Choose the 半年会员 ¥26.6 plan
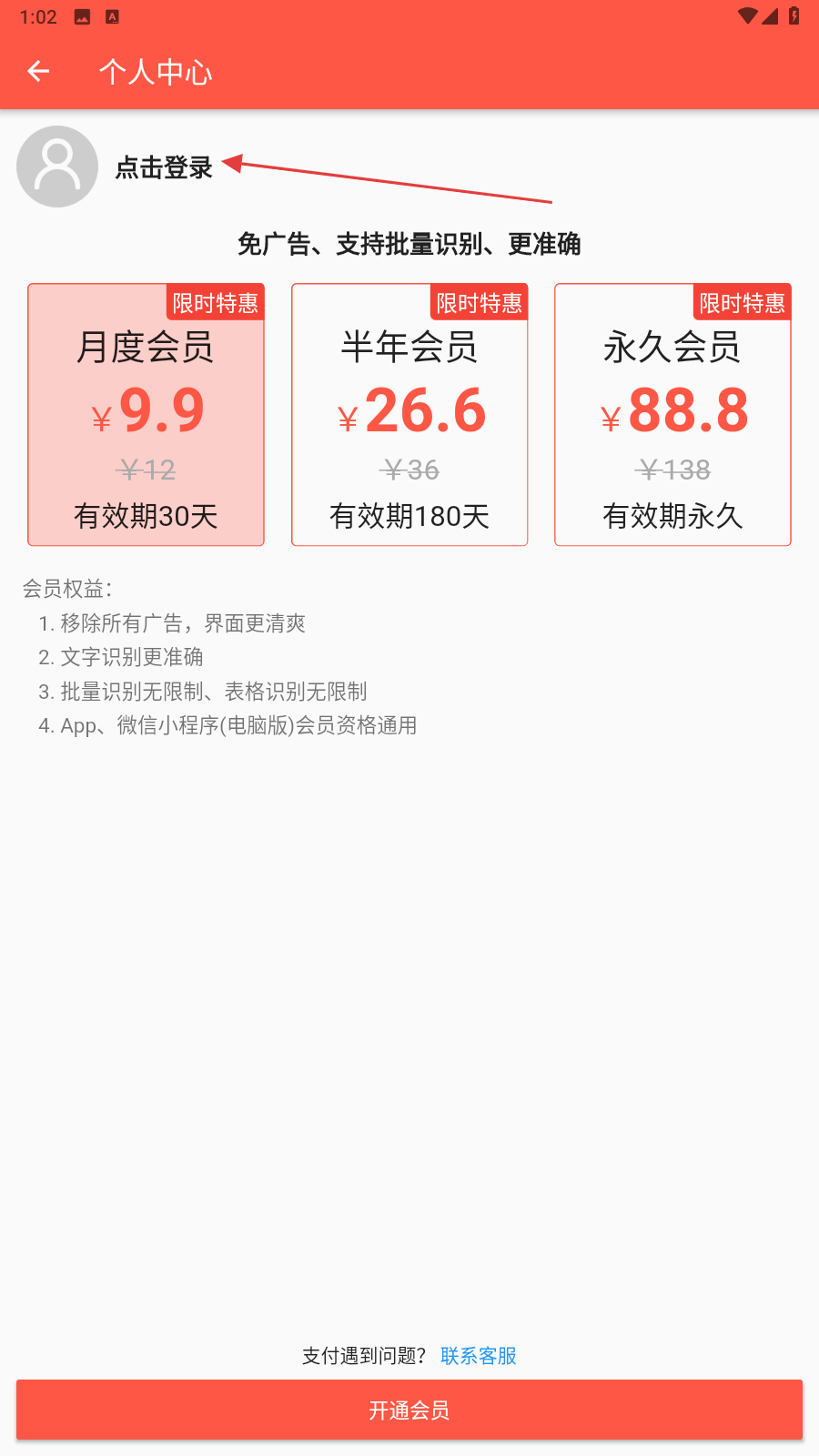This screenshot has height=1456, width=819. (409, 415)
